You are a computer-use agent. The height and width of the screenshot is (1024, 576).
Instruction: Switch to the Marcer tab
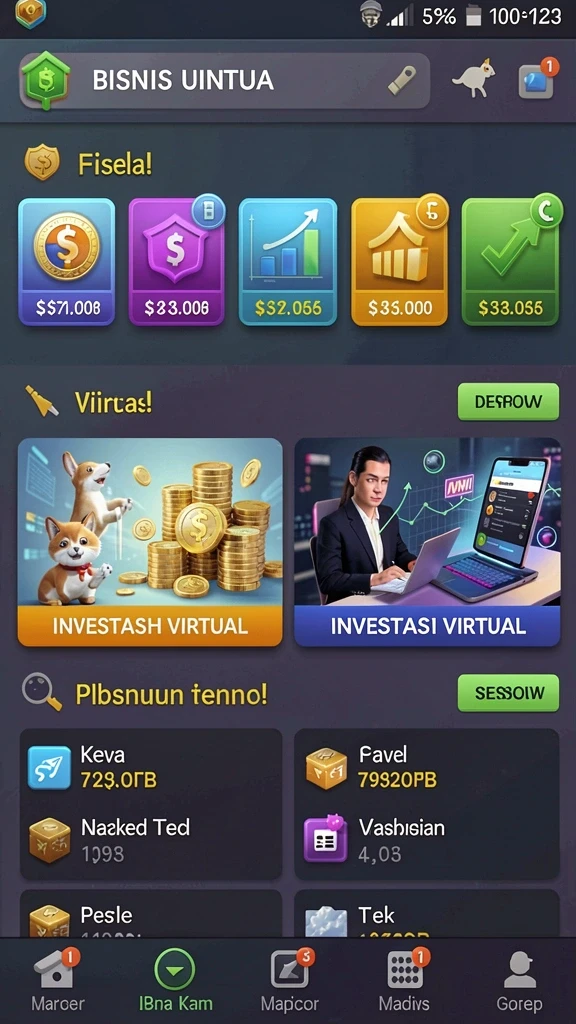57,980
